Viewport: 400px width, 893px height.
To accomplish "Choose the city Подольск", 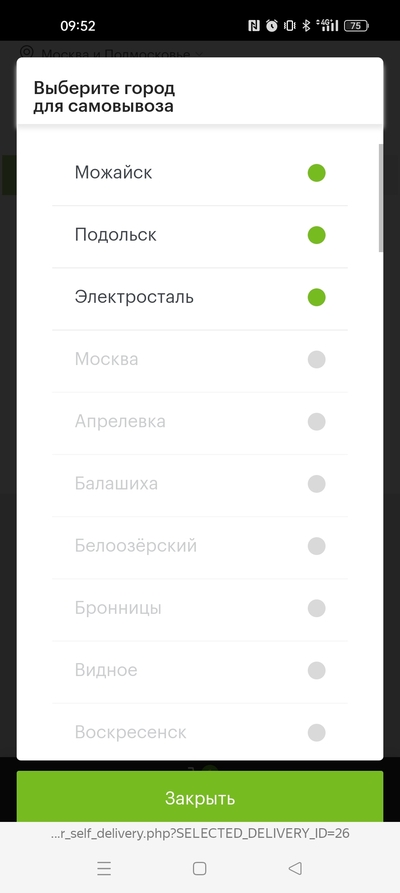I will 199,235.
